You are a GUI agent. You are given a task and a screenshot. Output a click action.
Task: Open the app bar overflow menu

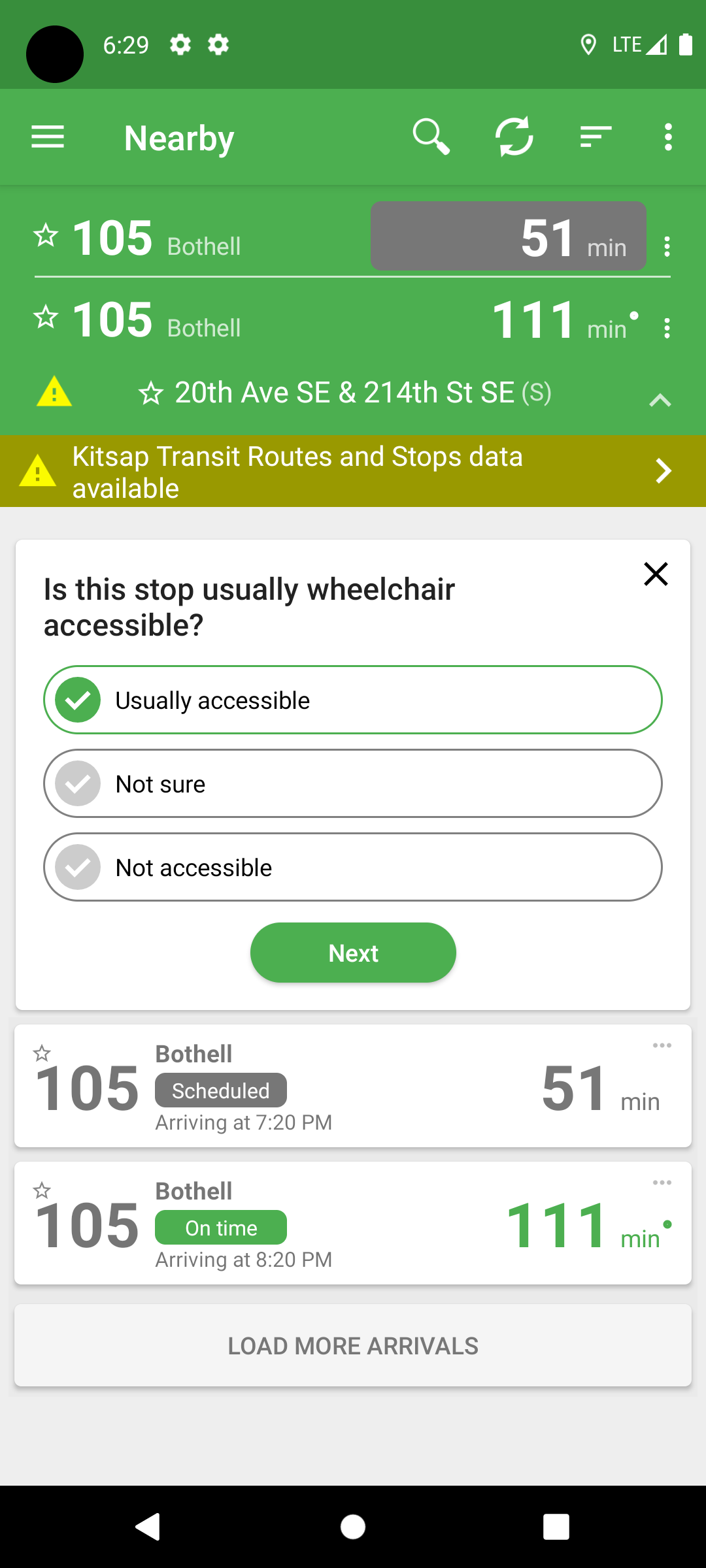(667, 137)
